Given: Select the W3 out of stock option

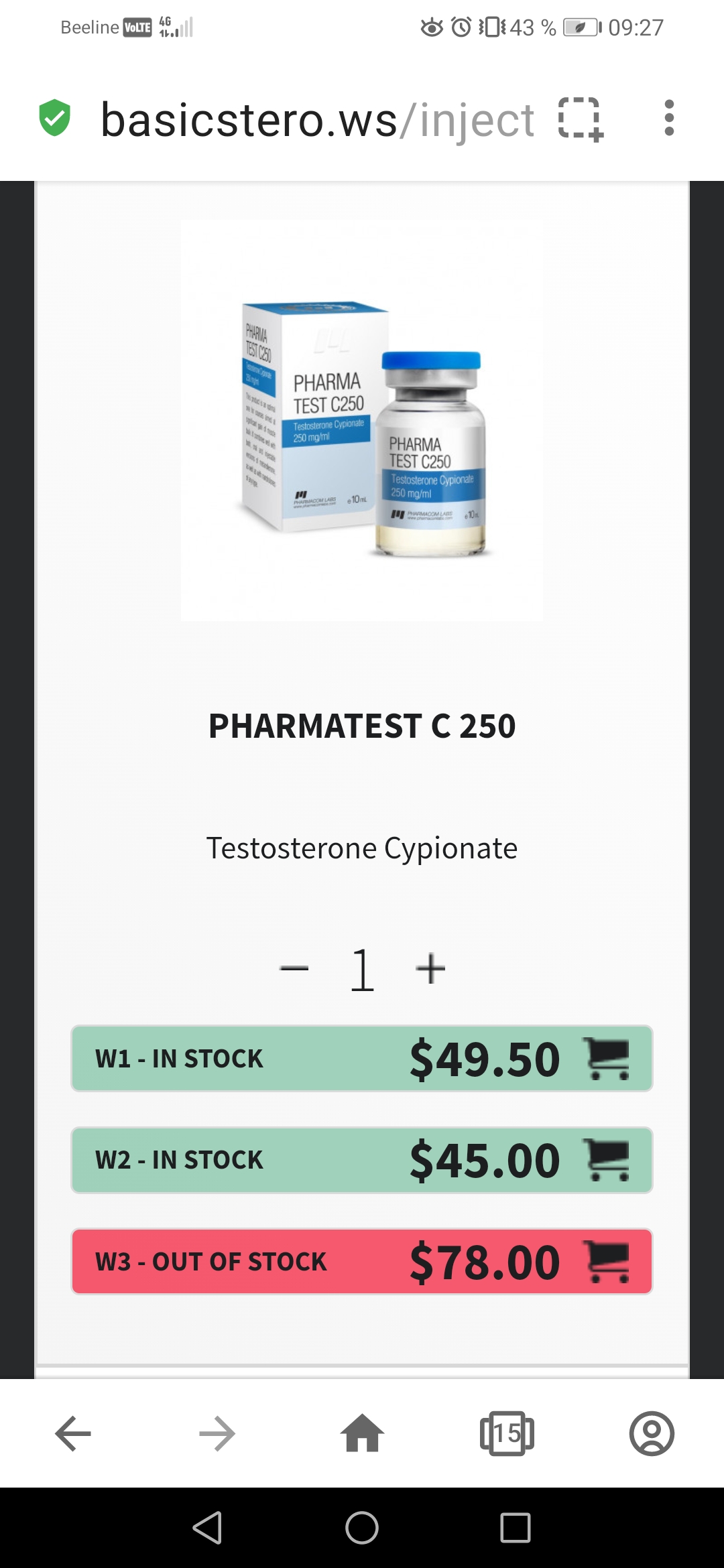Looking at the screenshot, I should (362, 1261).
